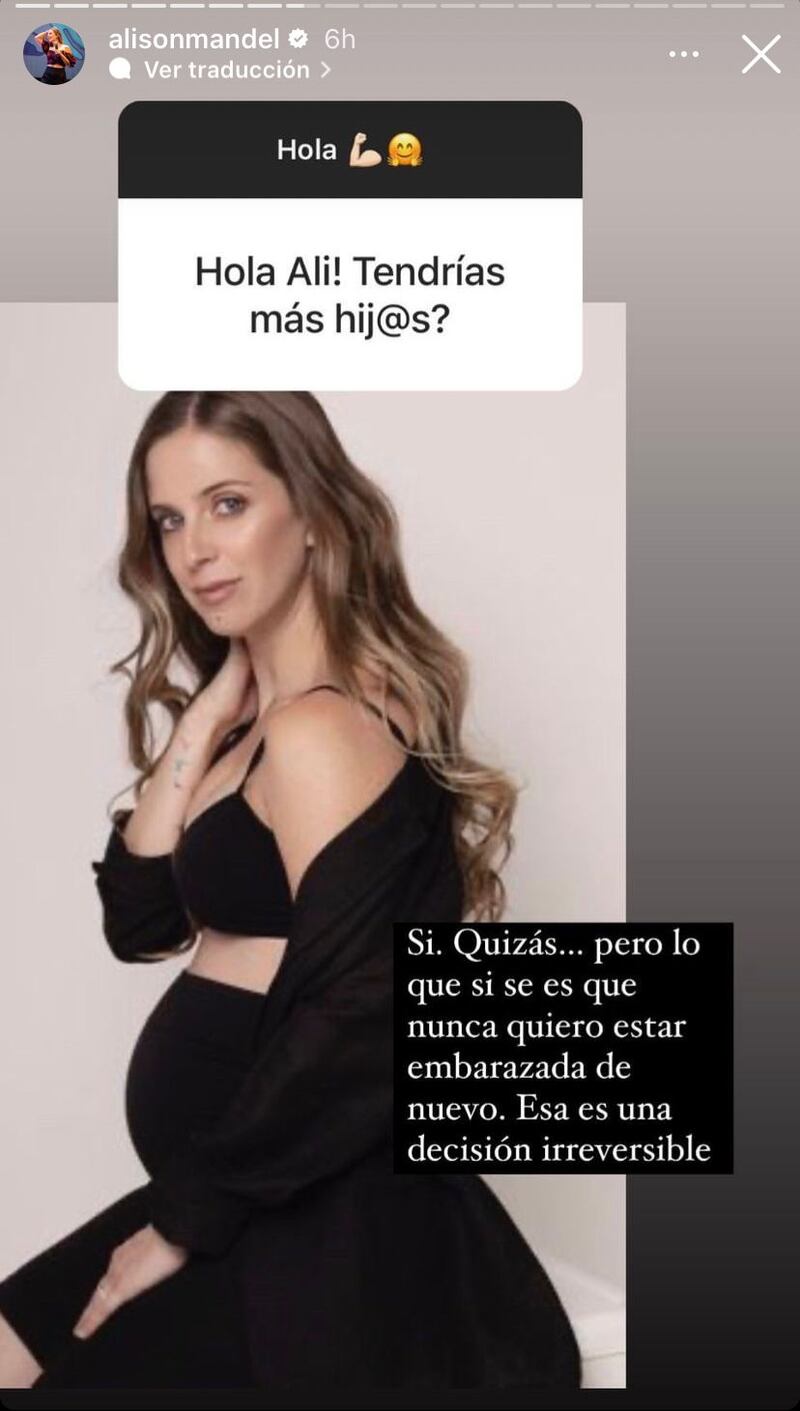Open the alisonmandel username link
This screenshot has width=800, height=1411.
coord(194,39)
